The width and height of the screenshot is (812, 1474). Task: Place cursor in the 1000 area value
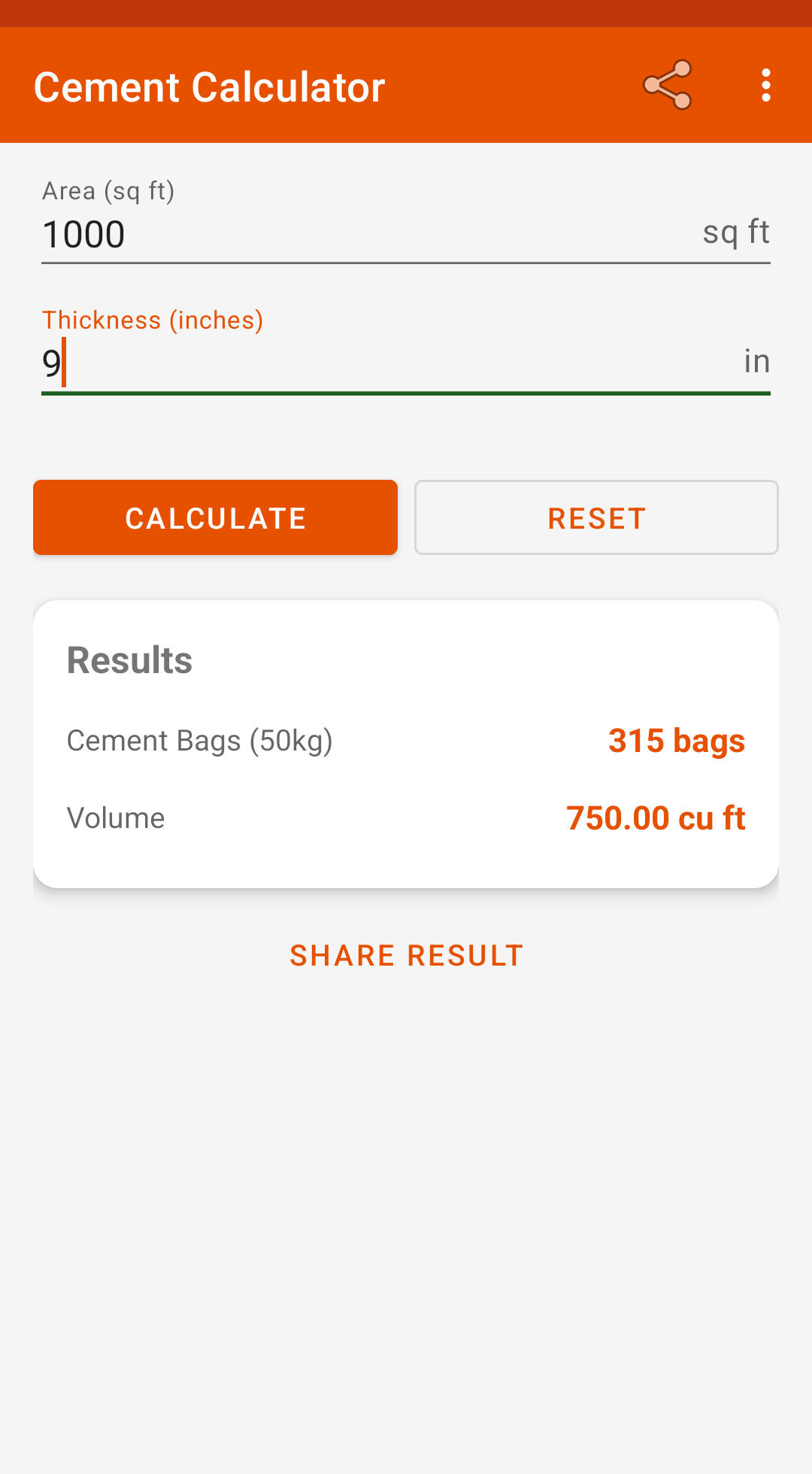[x=83, y=234]
